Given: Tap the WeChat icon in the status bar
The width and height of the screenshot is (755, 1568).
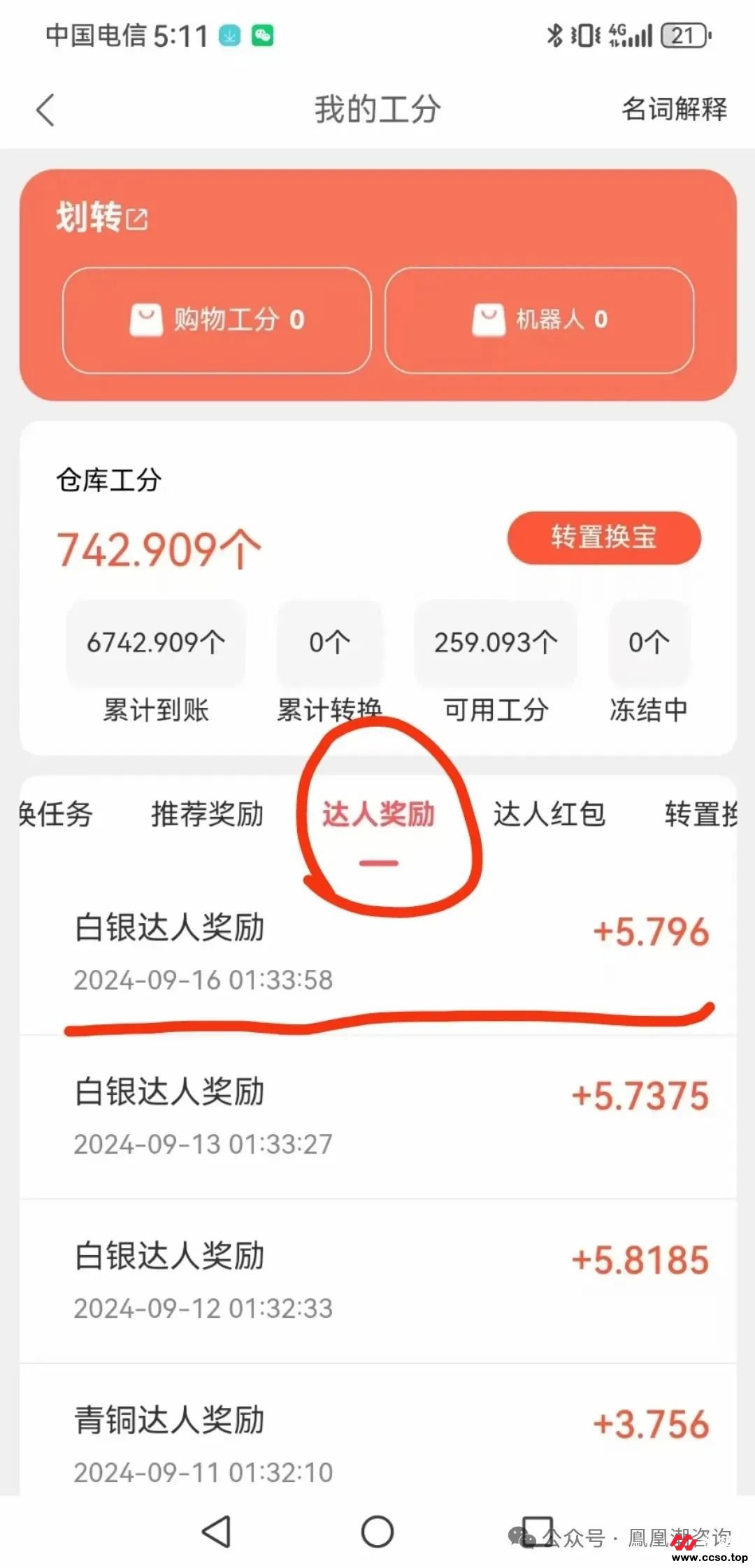Looking at the screenshot, I should (262, 34).
